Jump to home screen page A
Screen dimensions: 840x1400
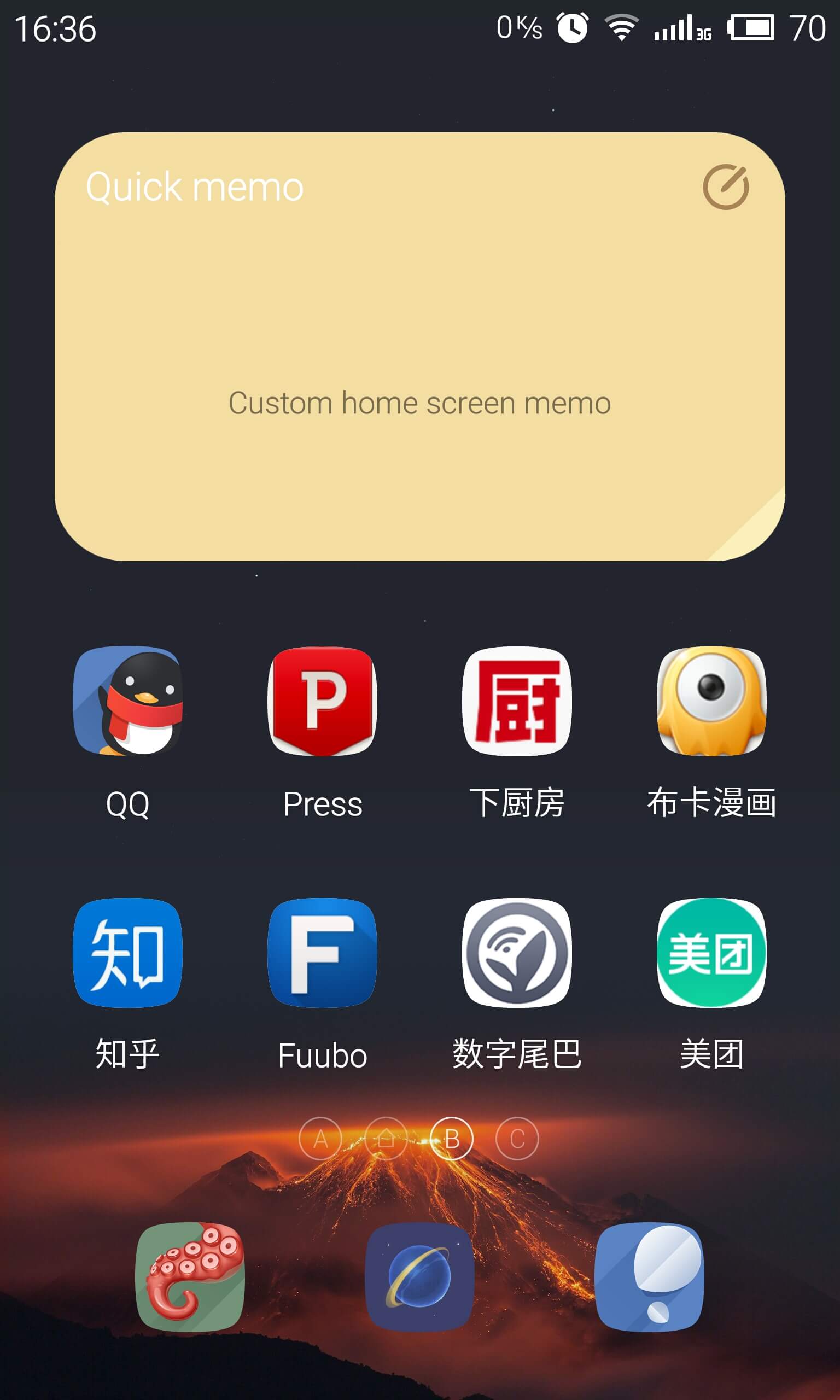tap(320, 1139)
